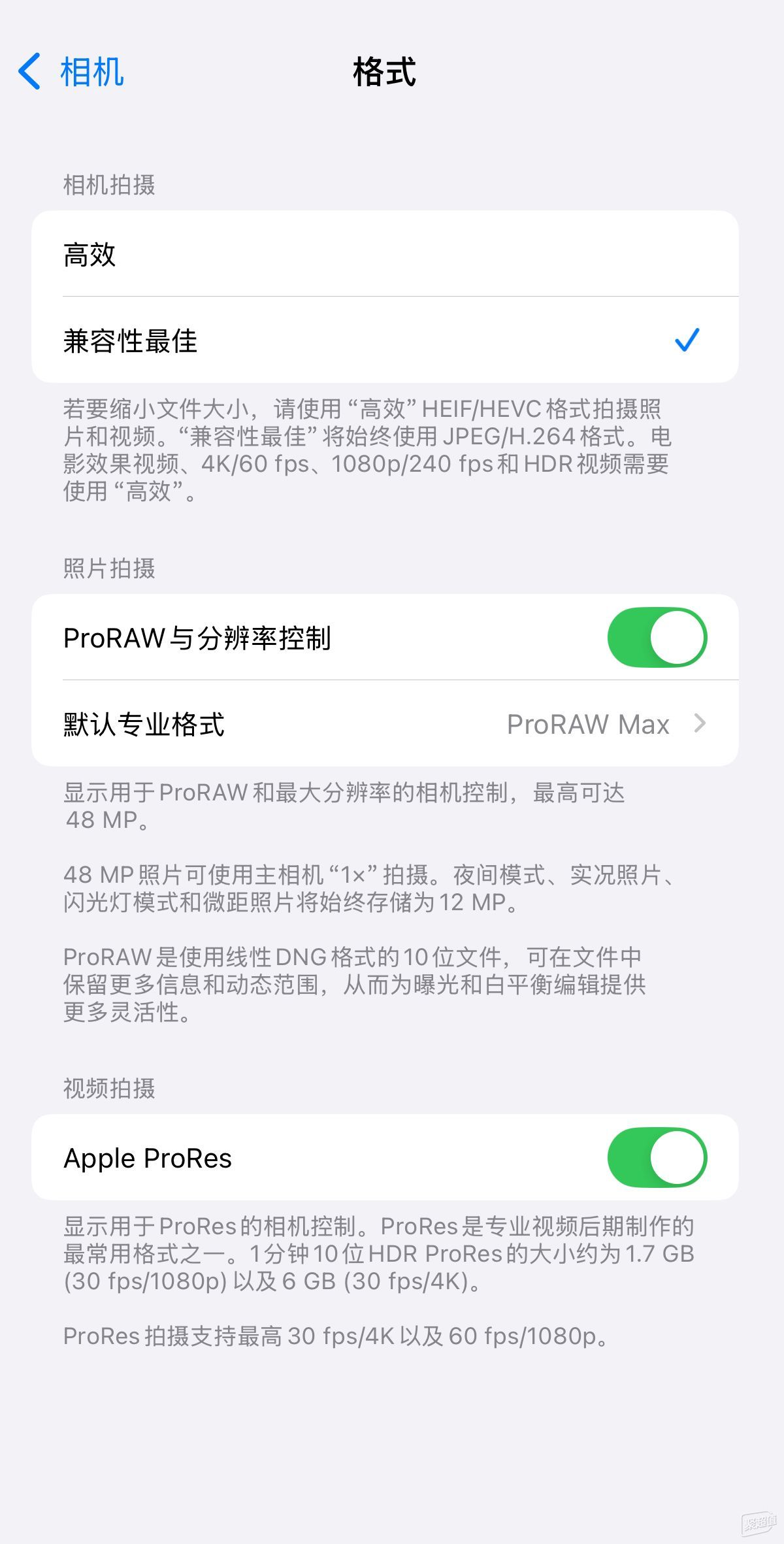Disable the Apple ProRes switch
The height and width of the screenshot is (1544, 784).
(657, 1157)
